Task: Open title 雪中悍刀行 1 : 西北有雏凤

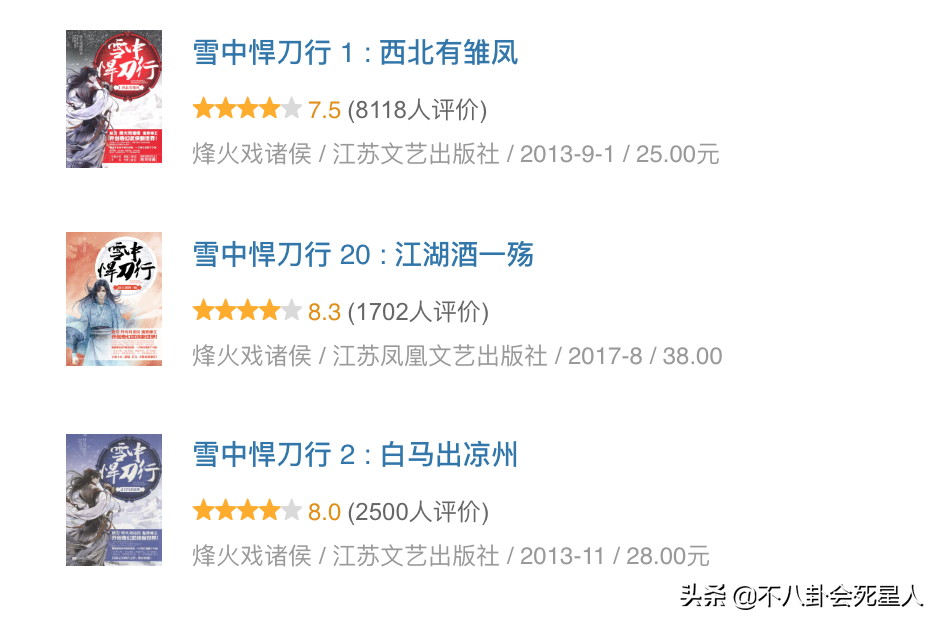Action: (x=355, y=53)
